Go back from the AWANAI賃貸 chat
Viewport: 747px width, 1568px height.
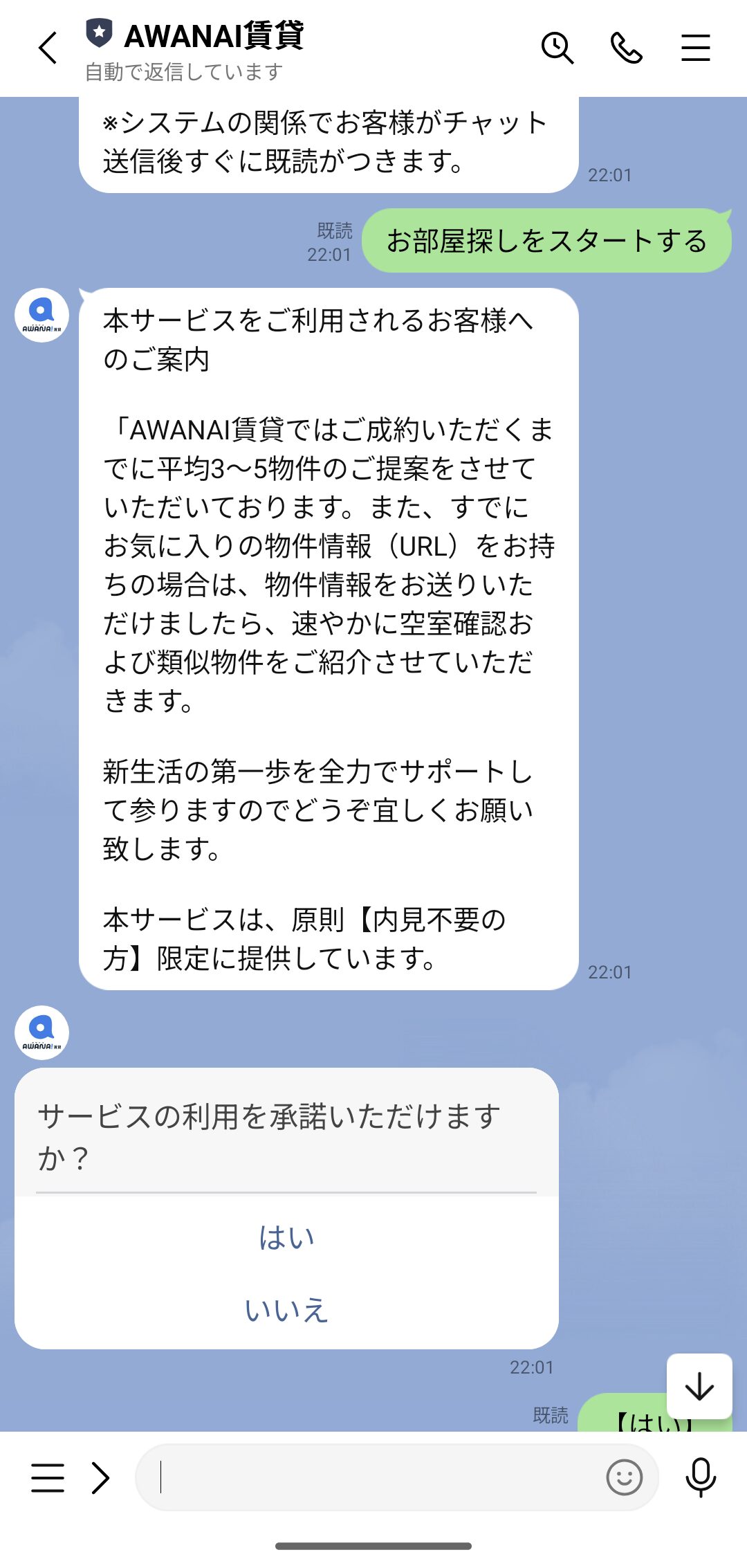47,48
